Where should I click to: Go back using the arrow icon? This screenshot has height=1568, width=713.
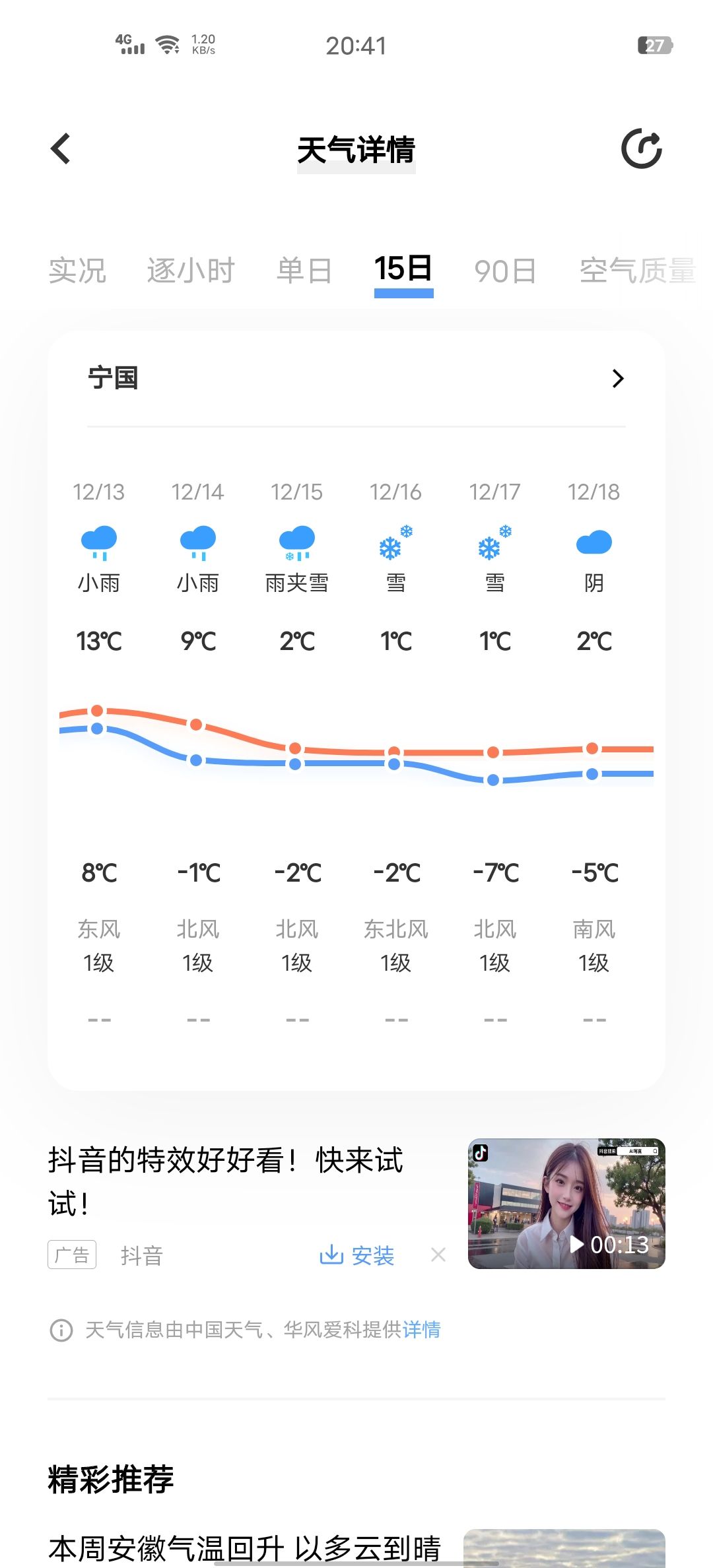tap(61, 148)
